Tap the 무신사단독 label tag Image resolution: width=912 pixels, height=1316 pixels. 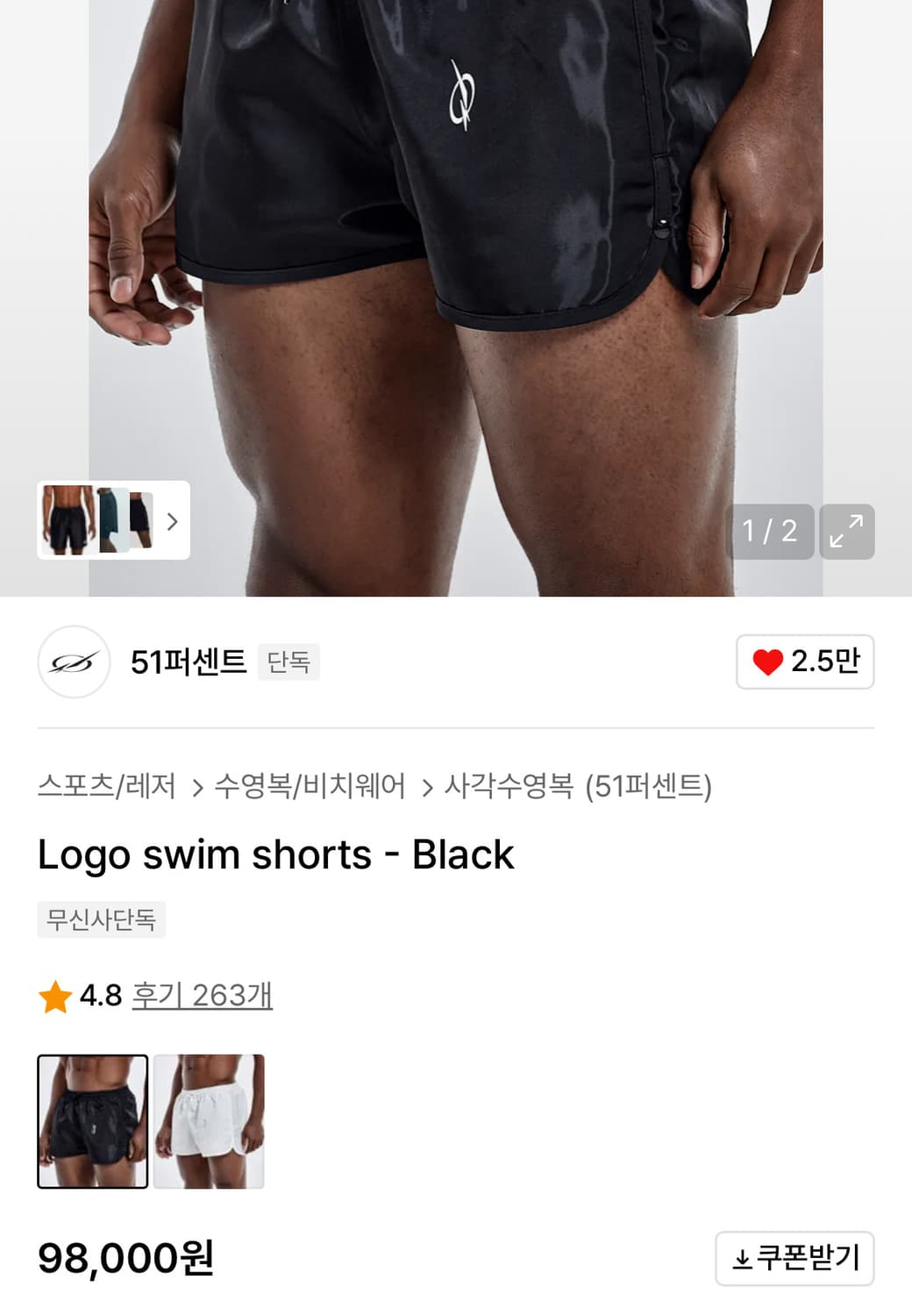click(99, 920)
